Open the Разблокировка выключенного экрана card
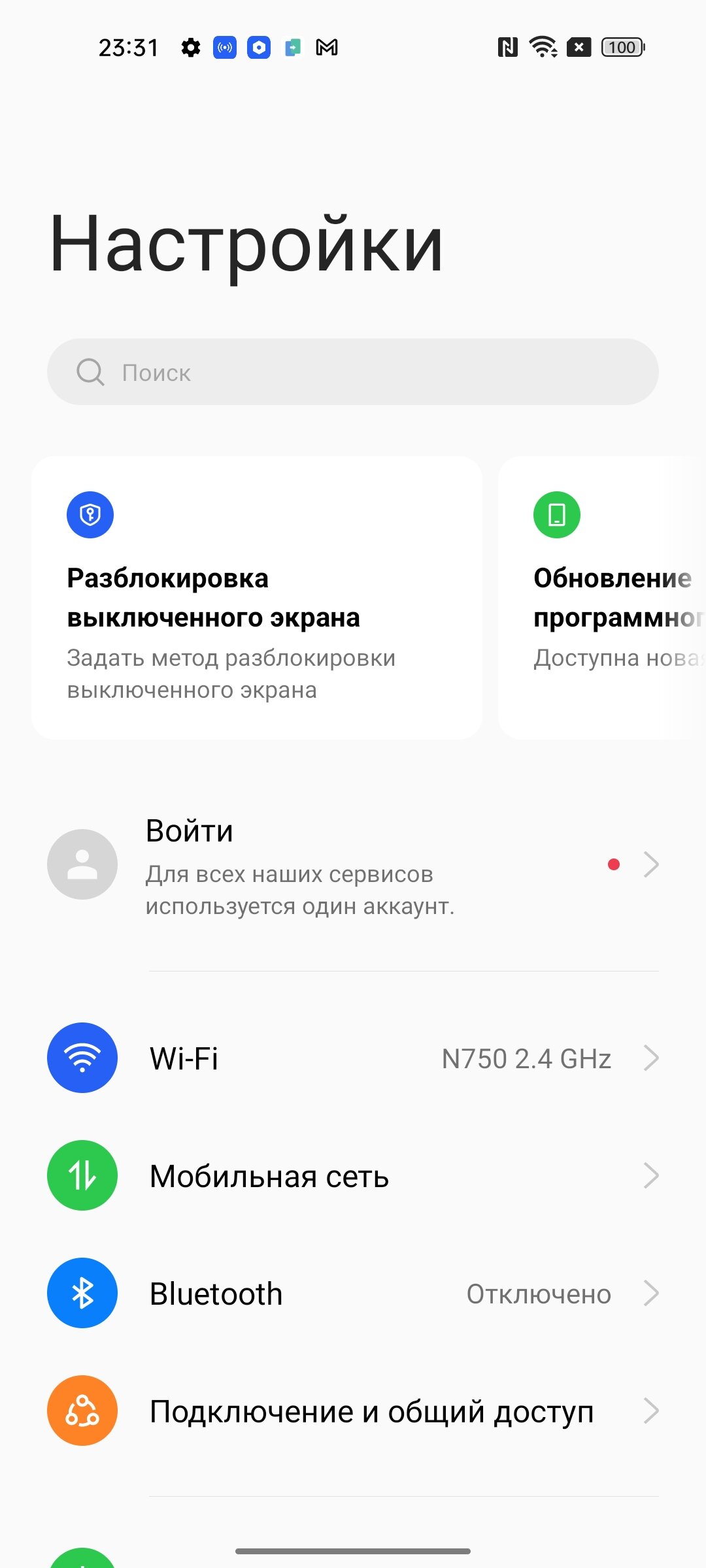706x1568 pixels. 257,598
